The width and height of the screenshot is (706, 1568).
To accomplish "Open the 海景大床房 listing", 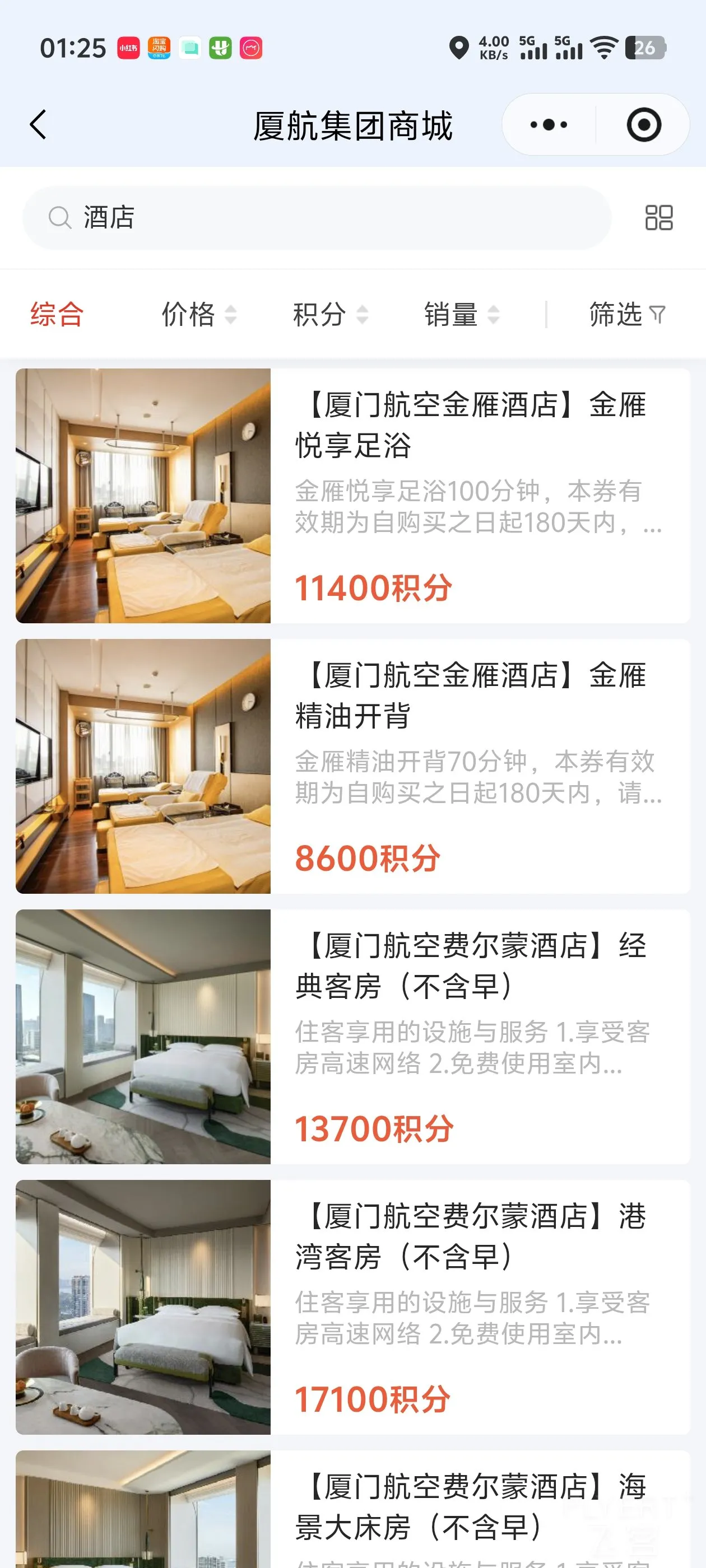I will pyautogui.click(x=352, y=1509).
